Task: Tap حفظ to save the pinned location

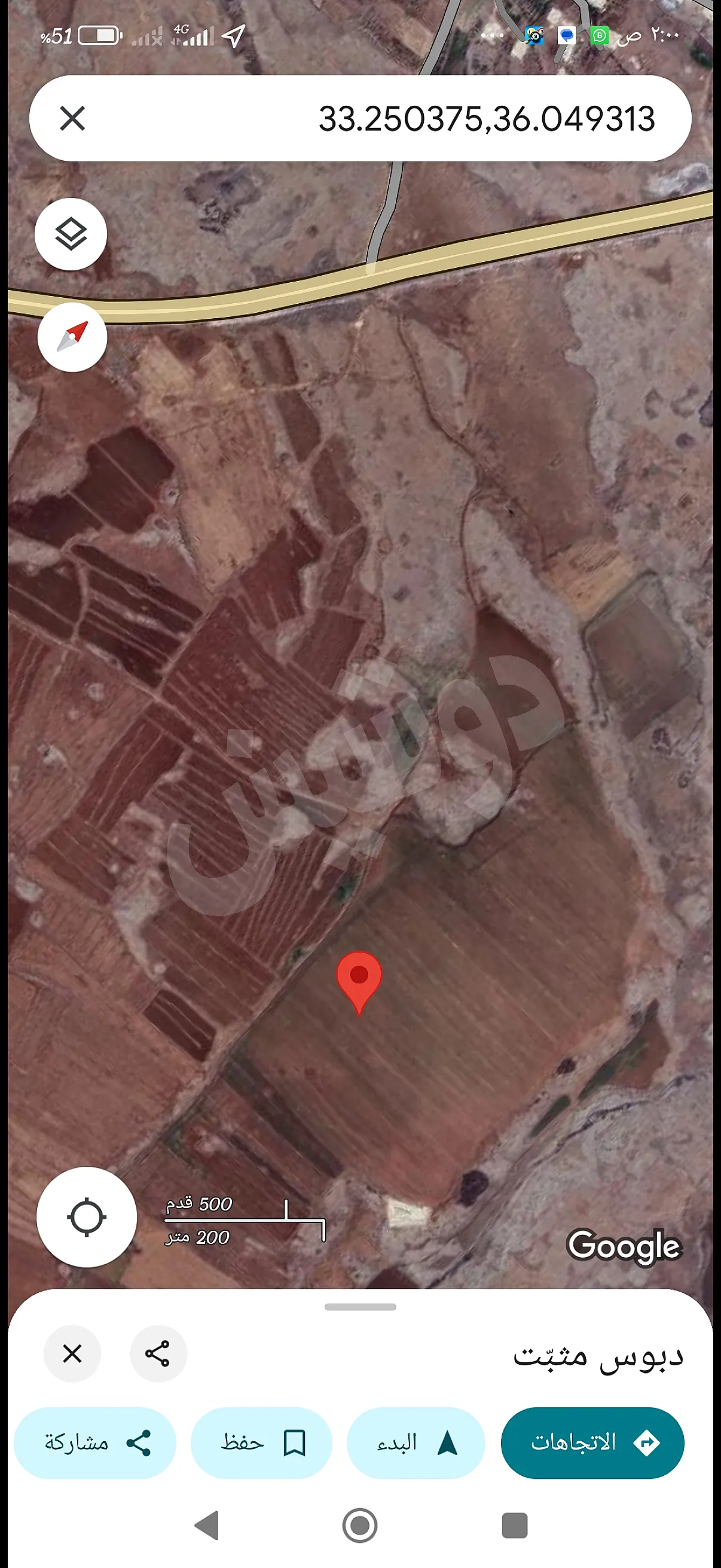Action: (x=263, y=1442)
